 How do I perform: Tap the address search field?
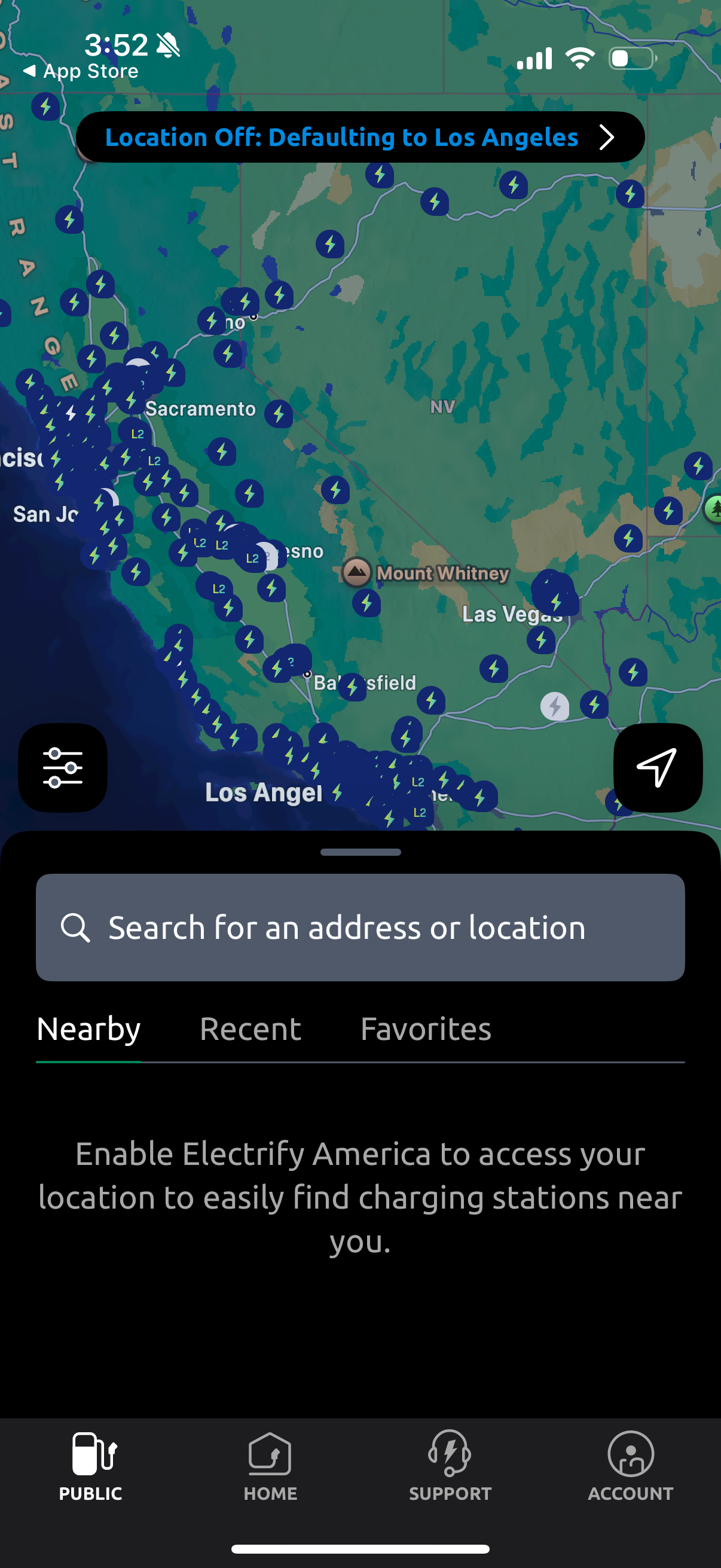click(360, 927)
